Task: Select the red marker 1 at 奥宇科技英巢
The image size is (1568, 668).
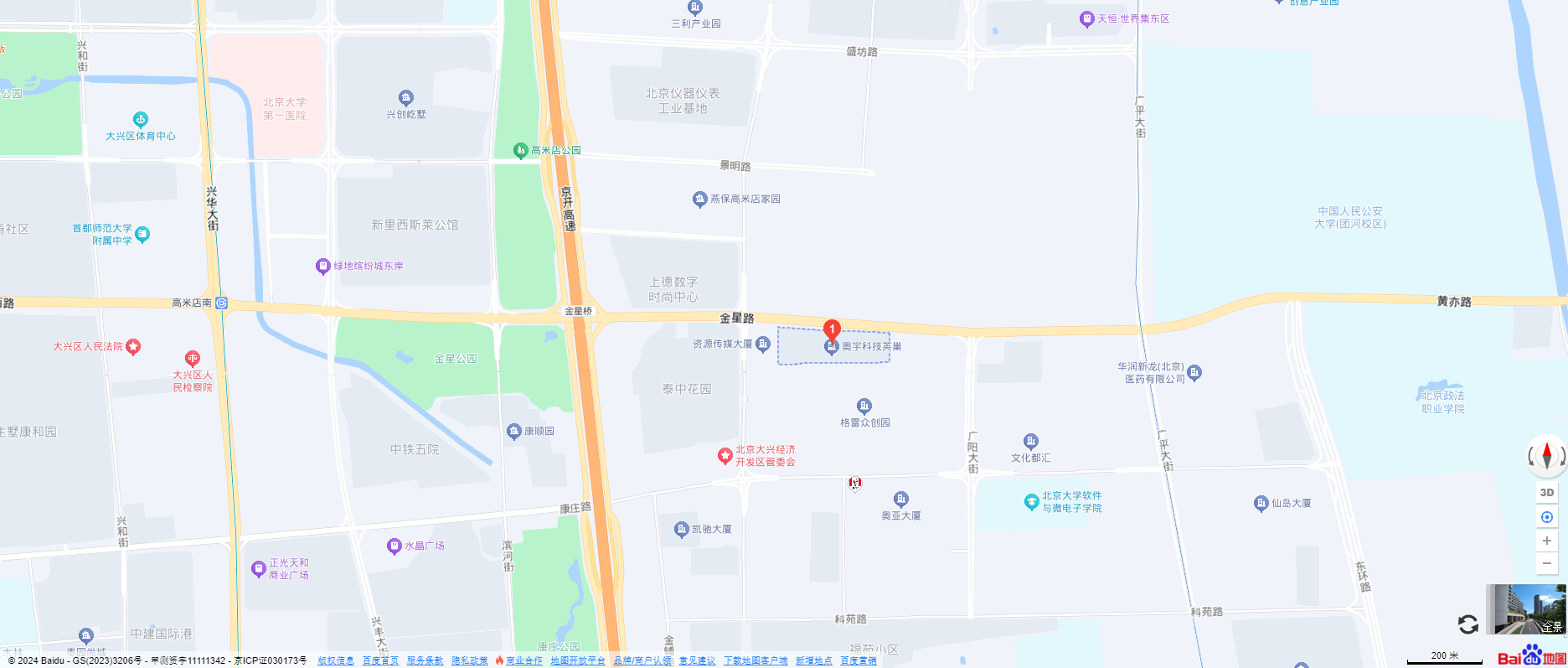Action: pyautogui.click(x=832, y=330)
